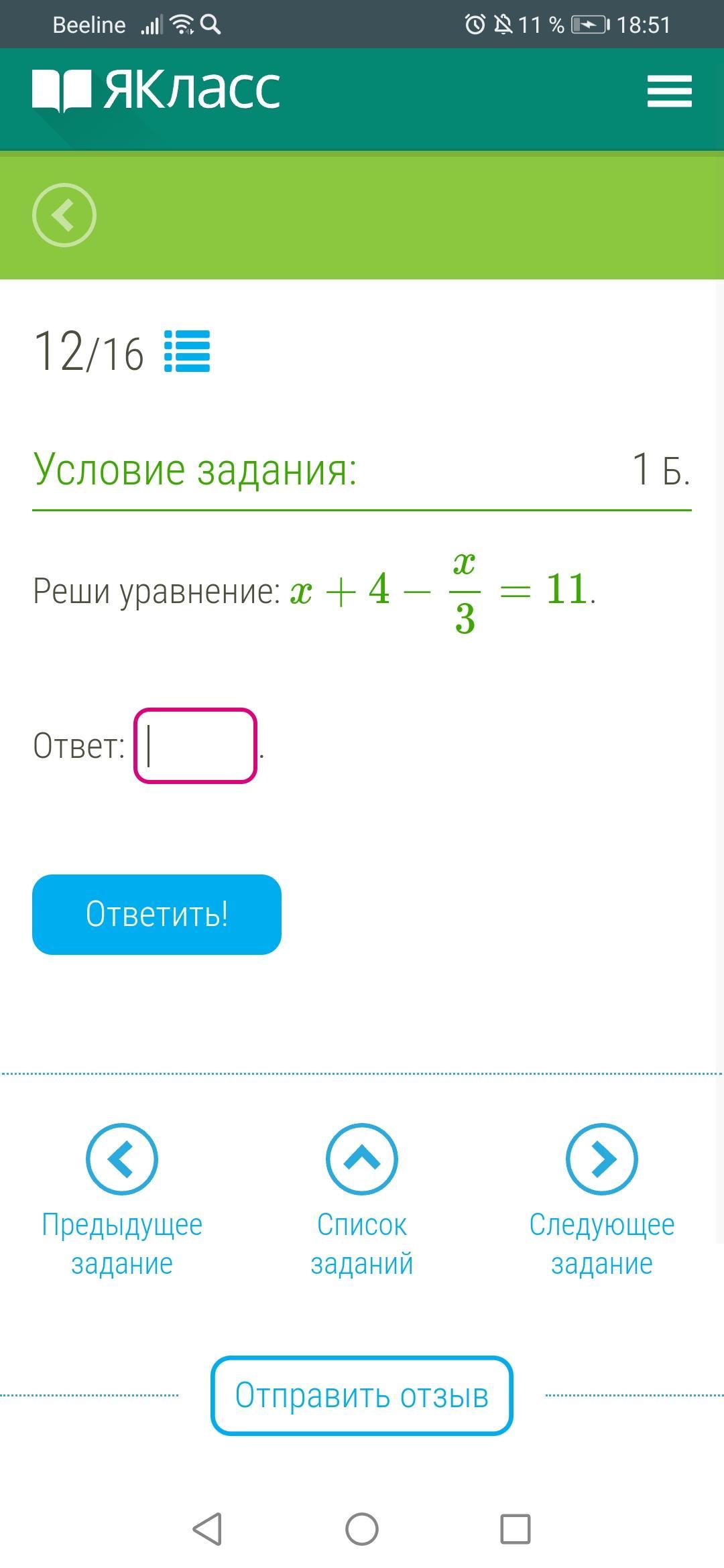Open Список заданий
This screenshot has height=1568, width=724.
click(x=362, y=1199)
